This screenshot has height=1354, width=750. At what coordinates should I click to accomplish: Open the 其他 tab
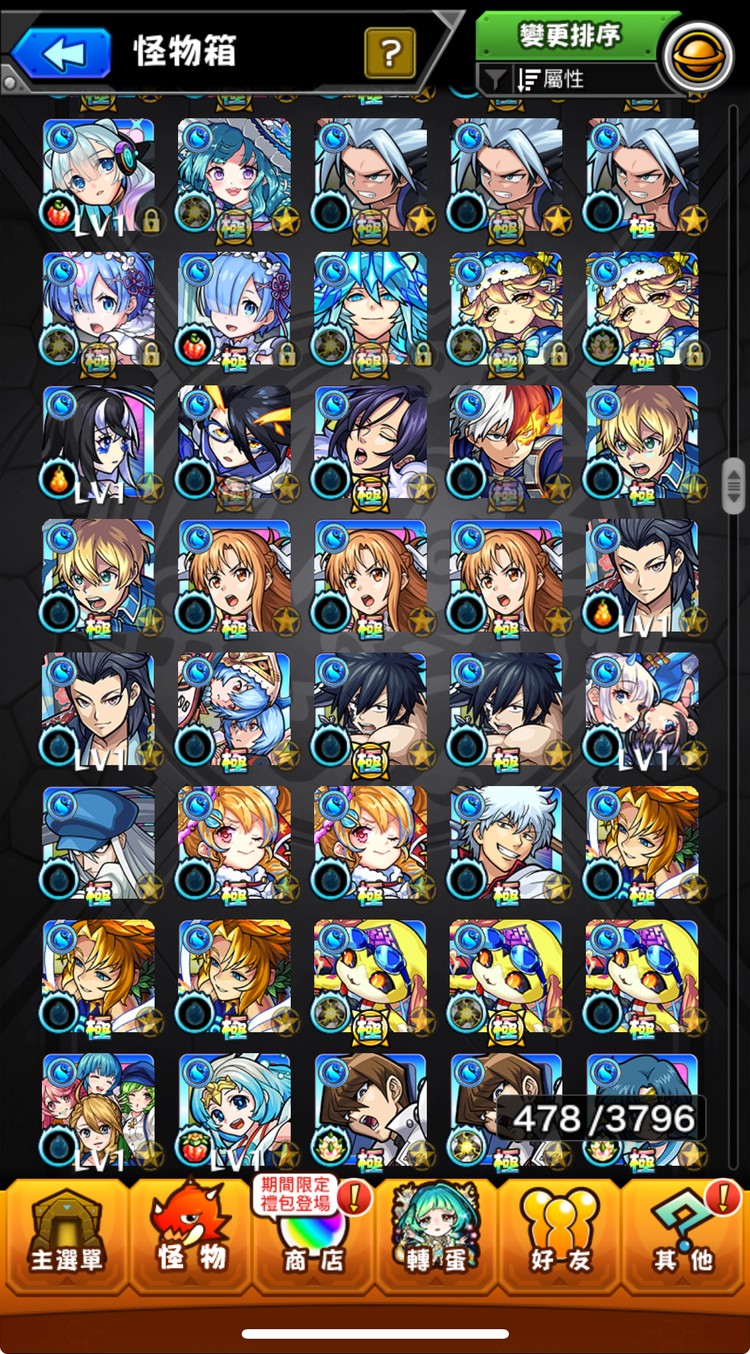point(684,1238)
